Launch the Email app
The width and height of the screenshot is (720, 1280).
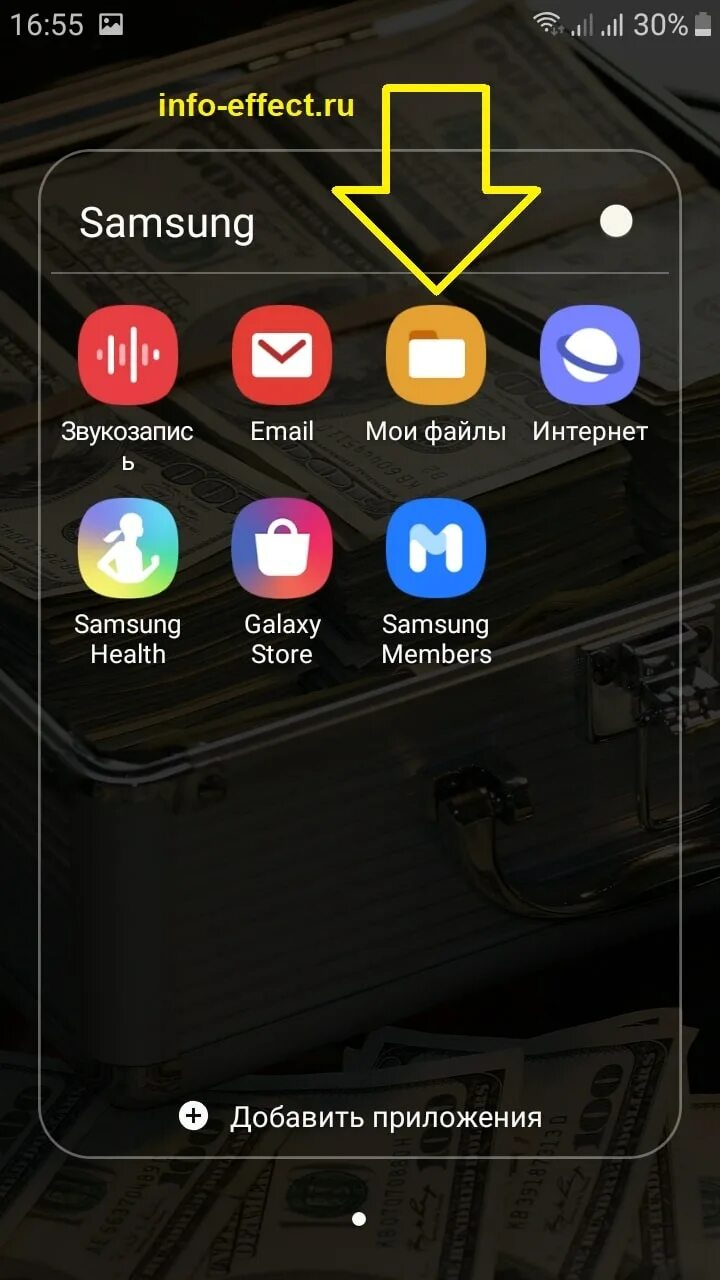pyautogui.click(x=282, y=355)
